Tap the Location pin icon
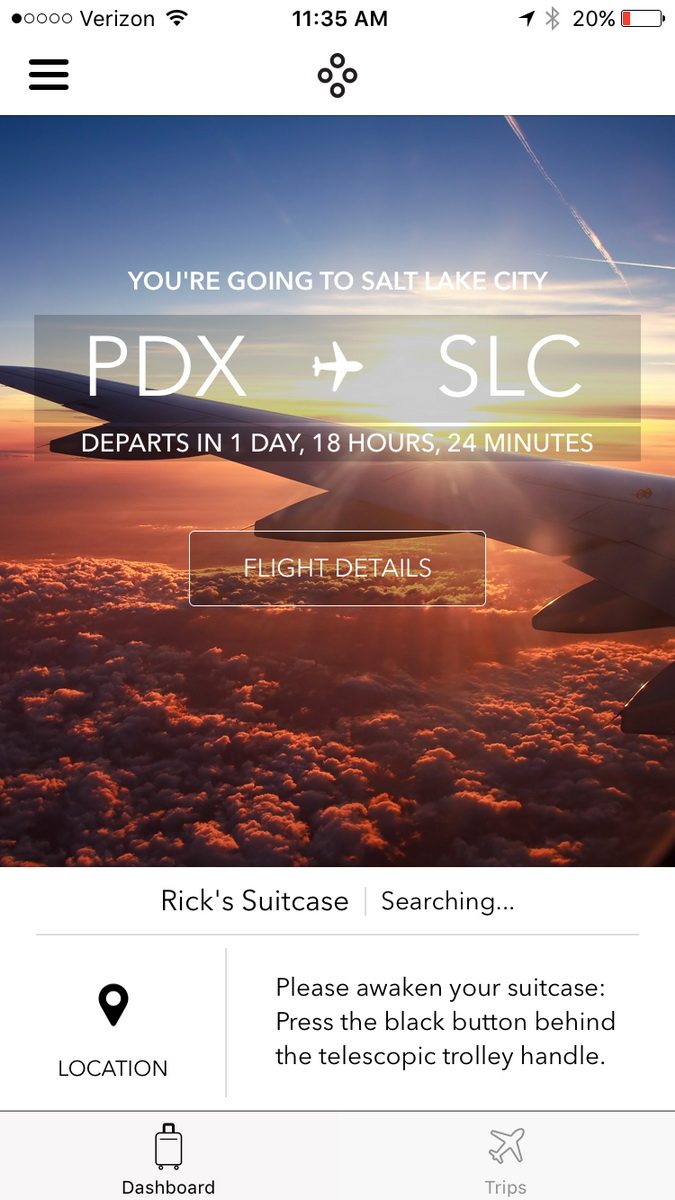The width and height of the screenshot is (675, 1200). pyautogui.click(x=113, y=1005)
